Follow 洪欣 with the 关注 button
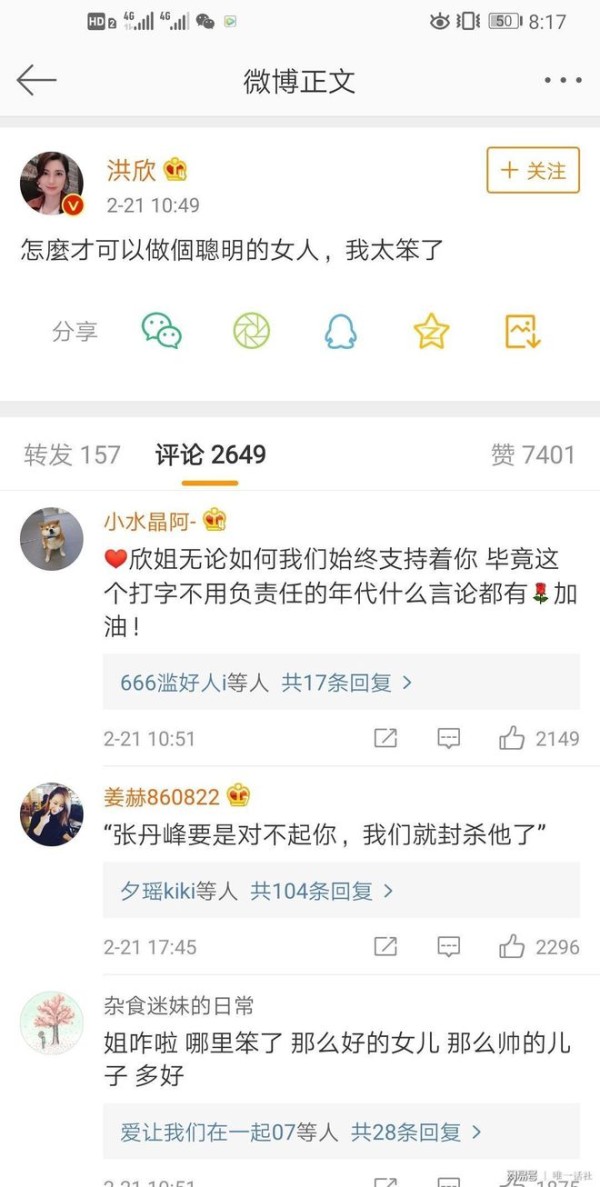The height and width of the screenshot is (1187, 600). point(533,171)
